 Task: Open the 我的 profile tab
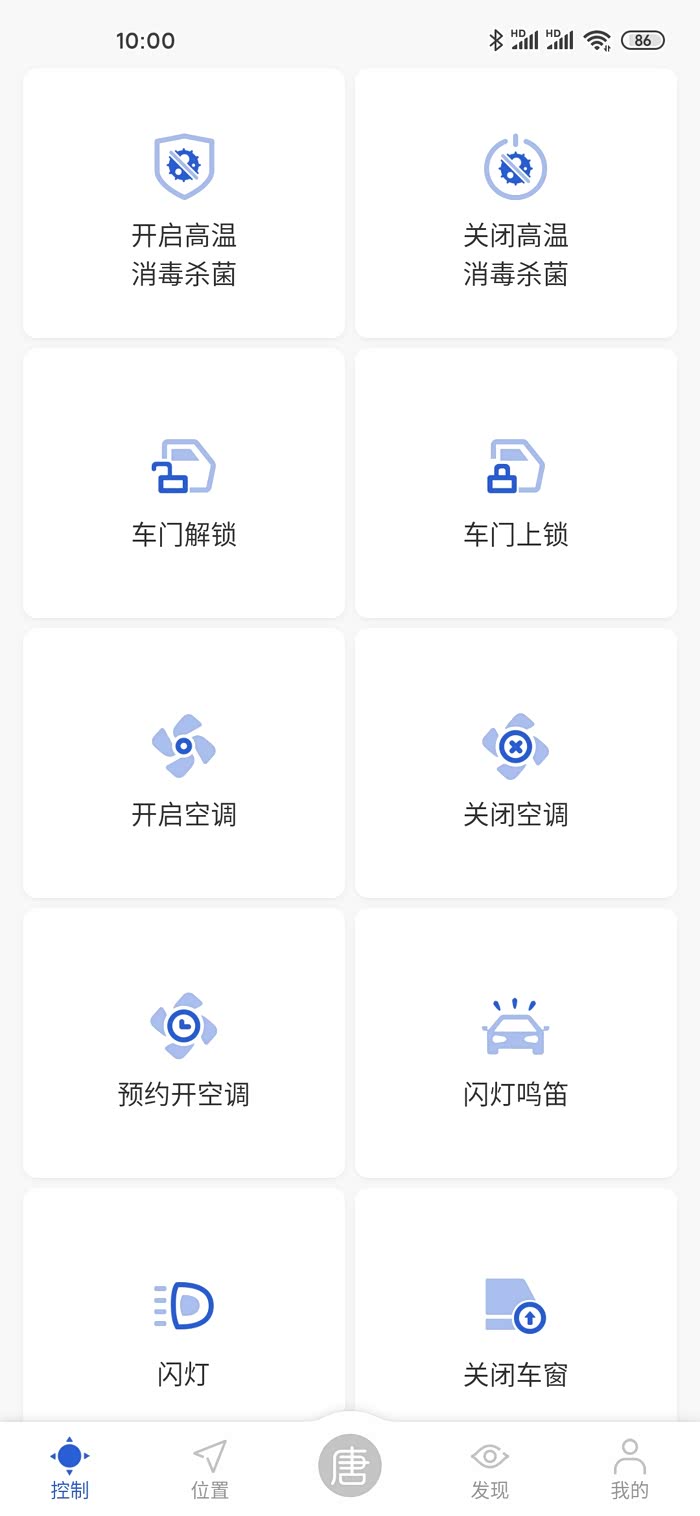(630, 1470)
